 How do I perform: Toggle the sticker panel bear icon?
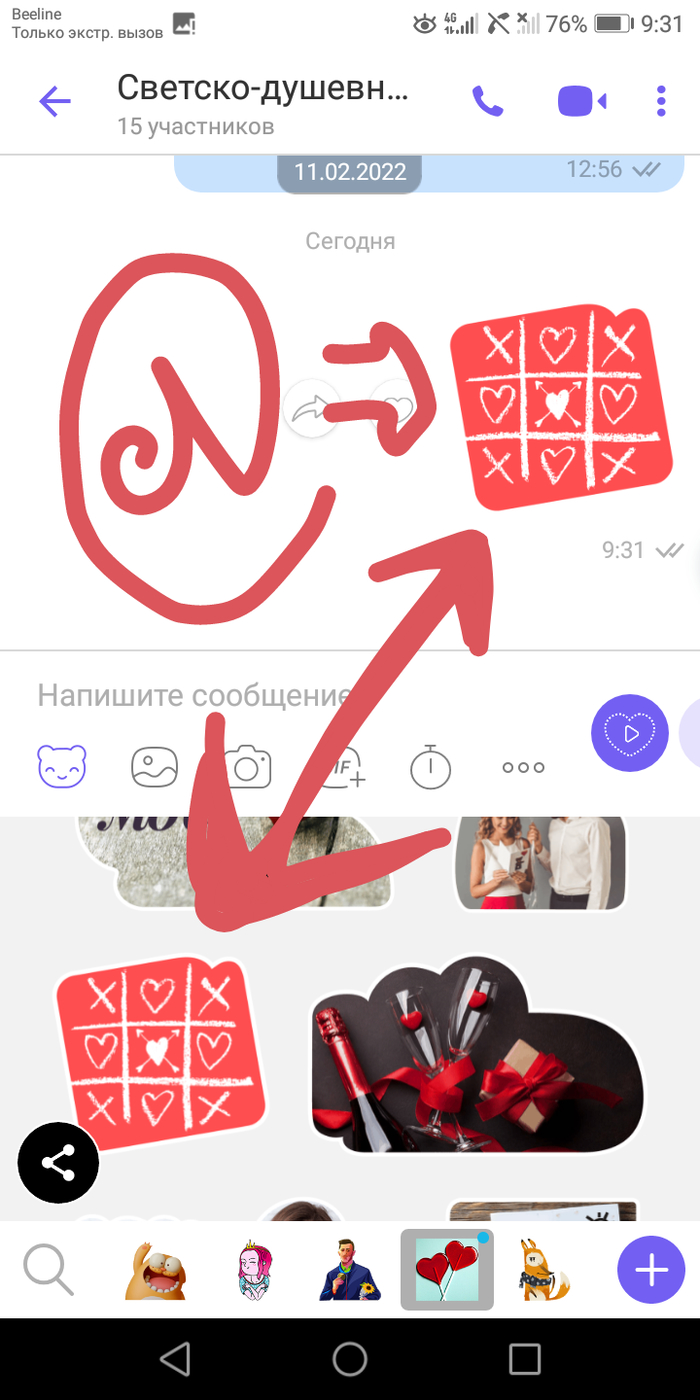coord(62,767)
